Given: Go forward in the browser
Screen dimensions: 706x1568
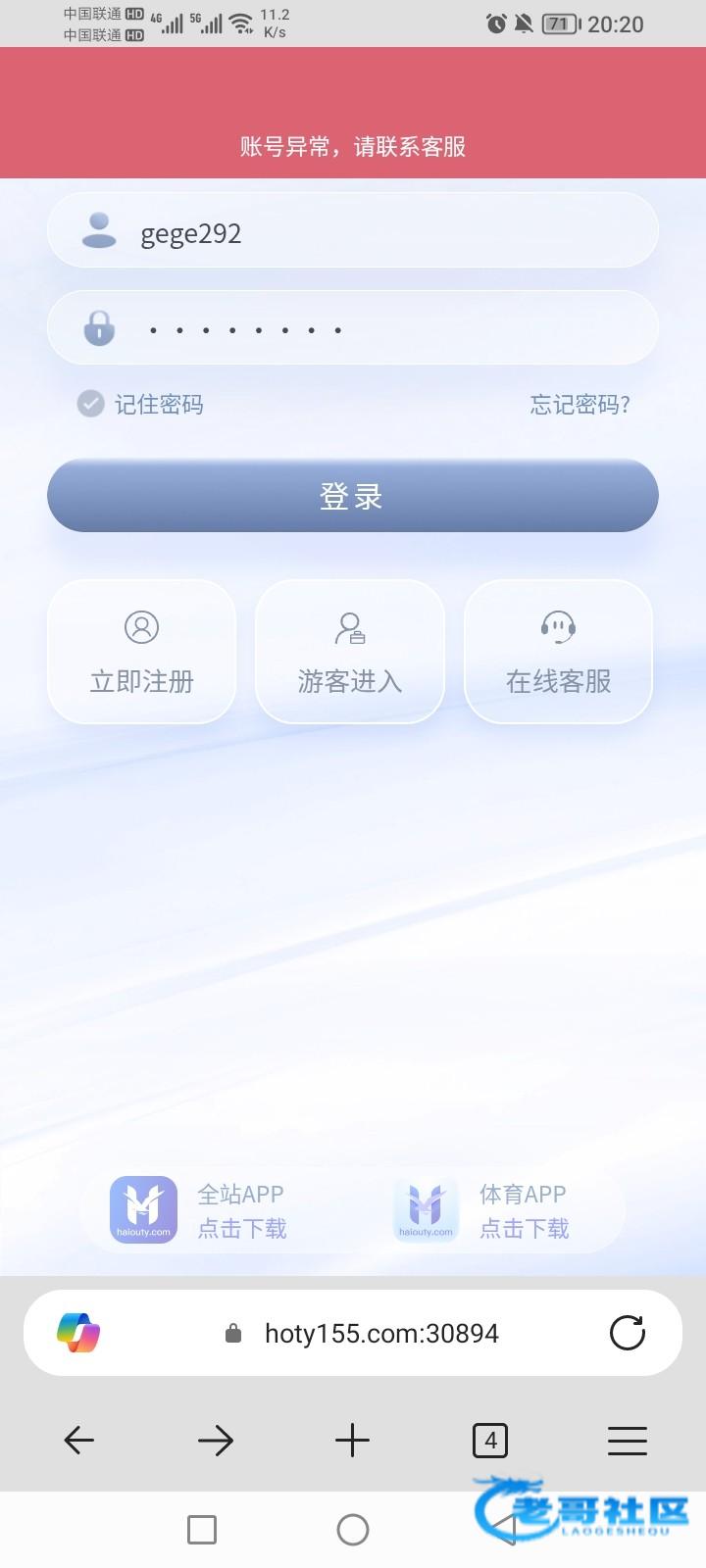Looking at the screenshot, I should point(215,1440).
